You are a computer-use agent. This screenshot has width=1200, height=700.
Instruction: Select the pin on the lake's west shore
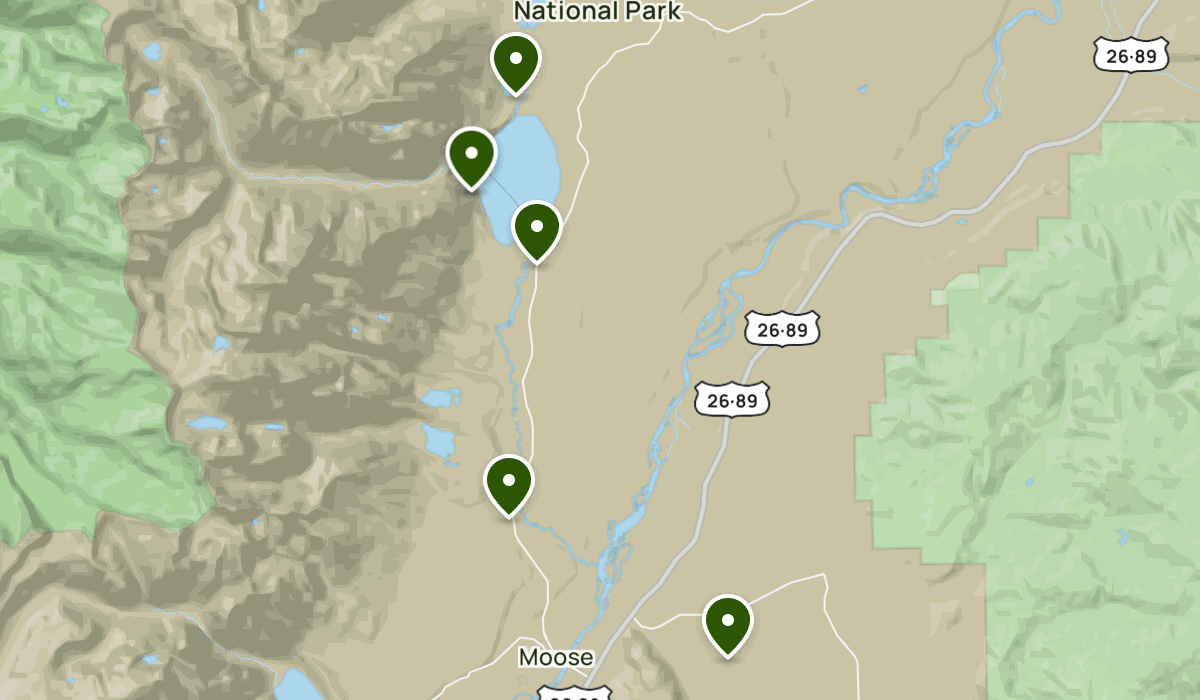pos(472,154)
